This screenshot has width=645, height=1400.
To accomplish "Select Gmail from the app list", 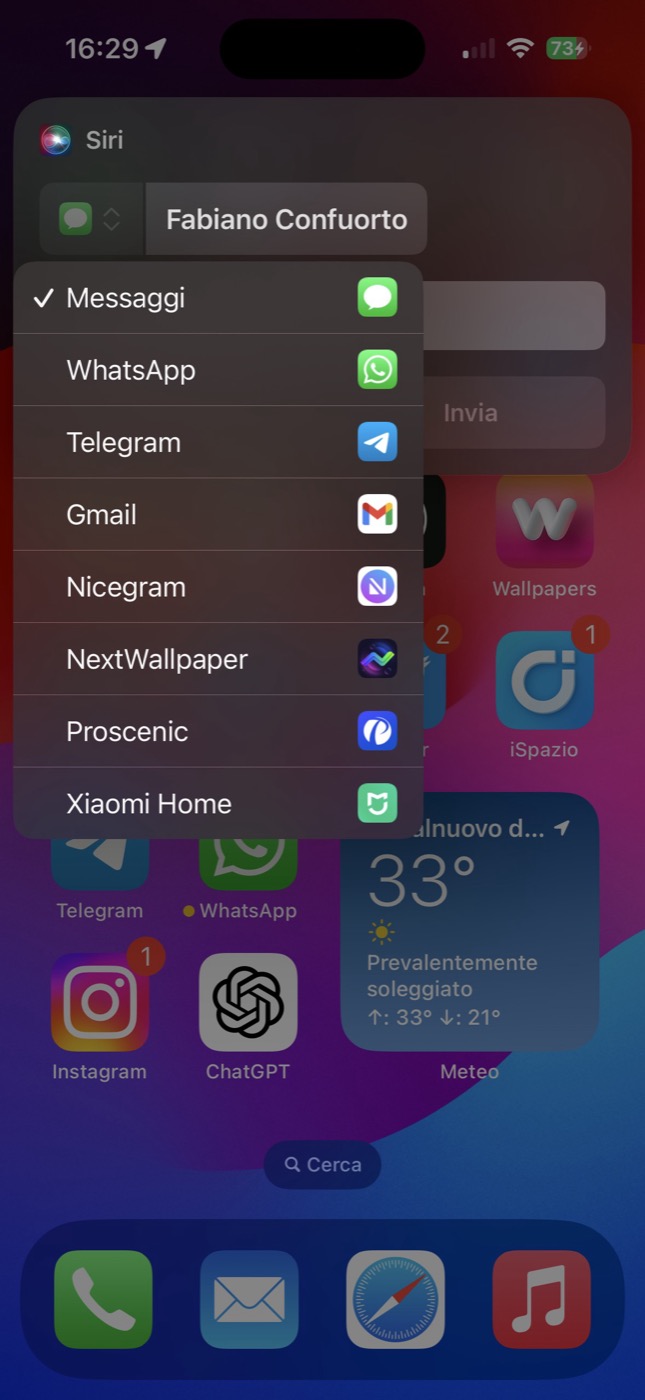I will coord(218,515).
